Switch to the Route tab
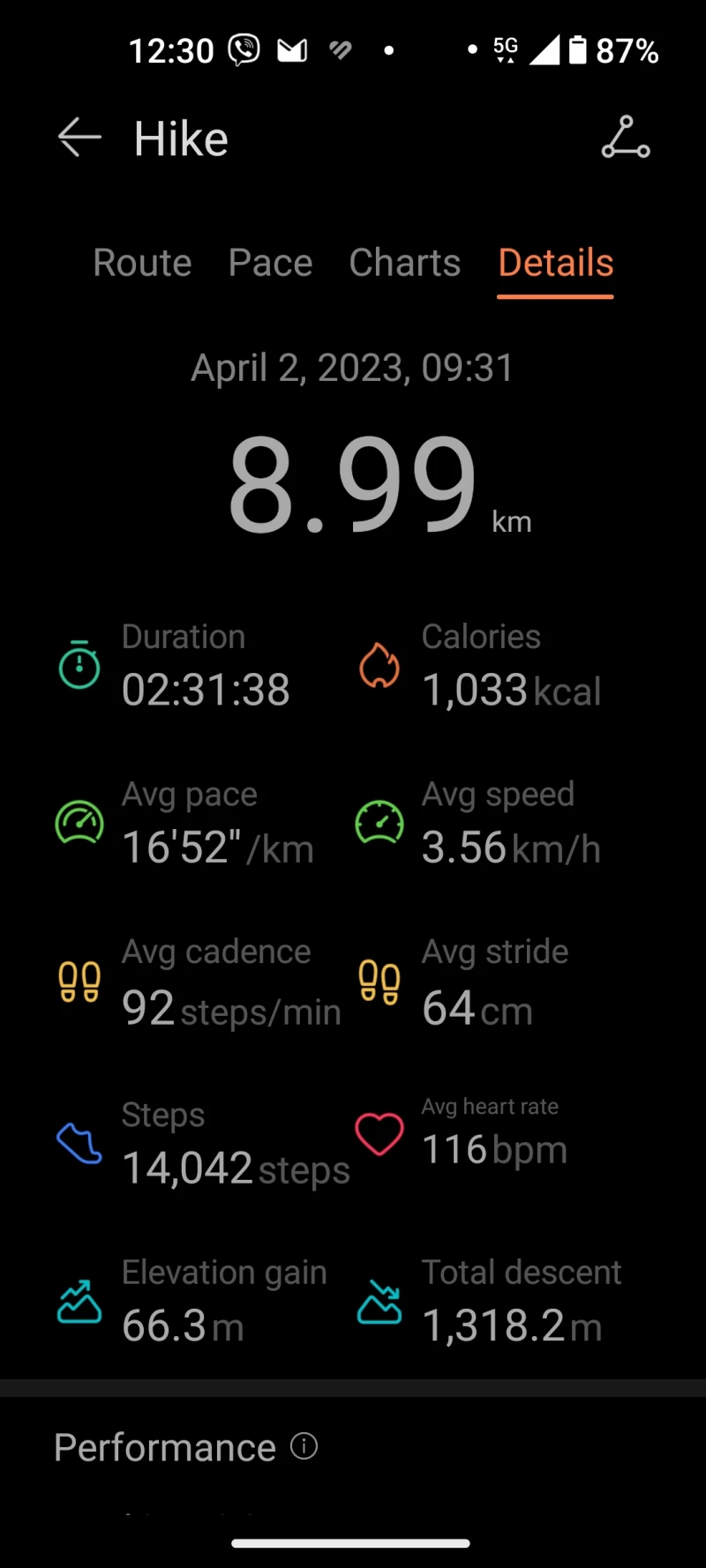The width and height of the screenshot is (706, 1568). click(142, 263)
